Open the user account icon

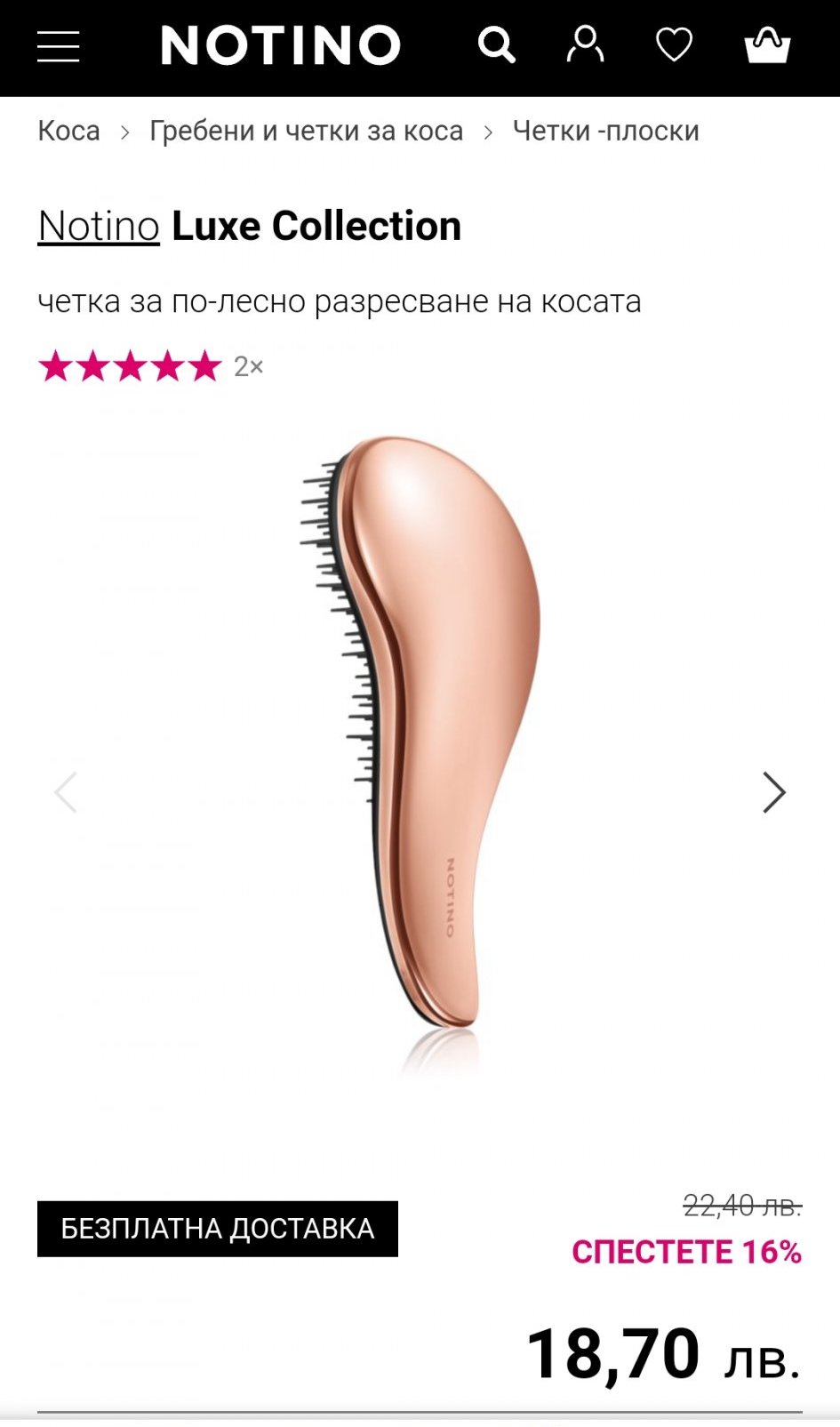[585, 44]
